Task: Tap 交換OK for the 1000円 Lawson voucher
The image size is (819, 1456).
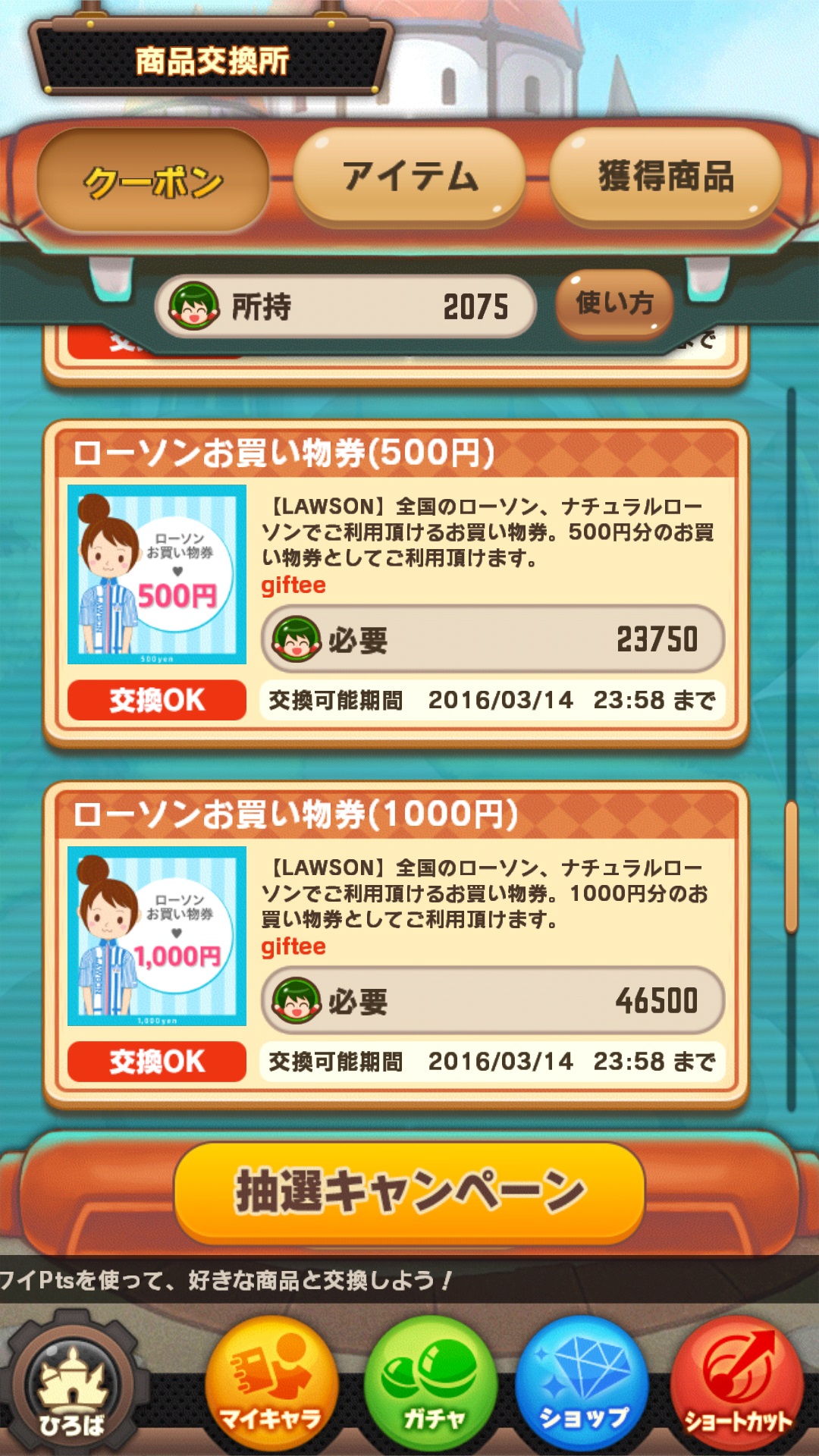Action: (157, 1062)
